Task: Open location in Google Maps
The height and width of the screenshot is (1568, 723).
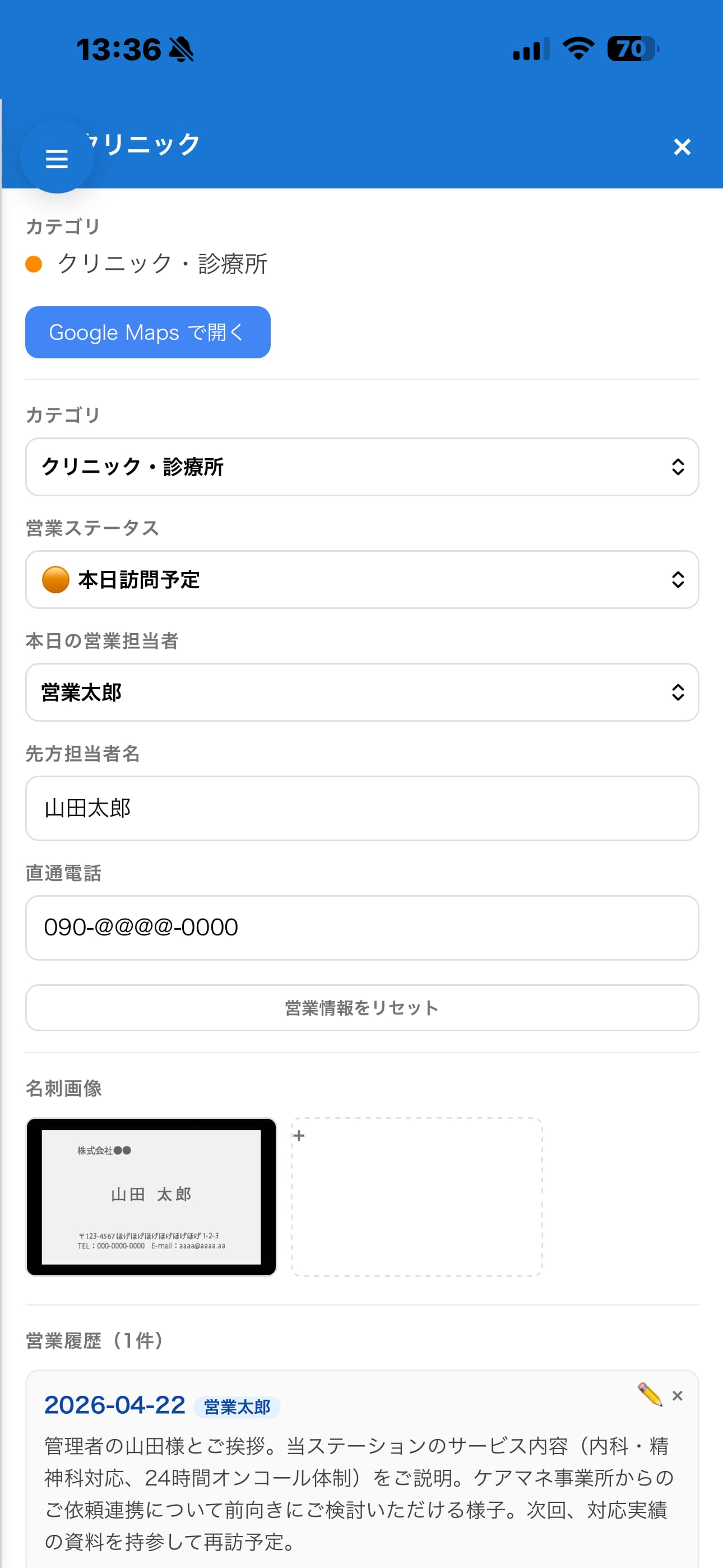Action: pos(147,333)
